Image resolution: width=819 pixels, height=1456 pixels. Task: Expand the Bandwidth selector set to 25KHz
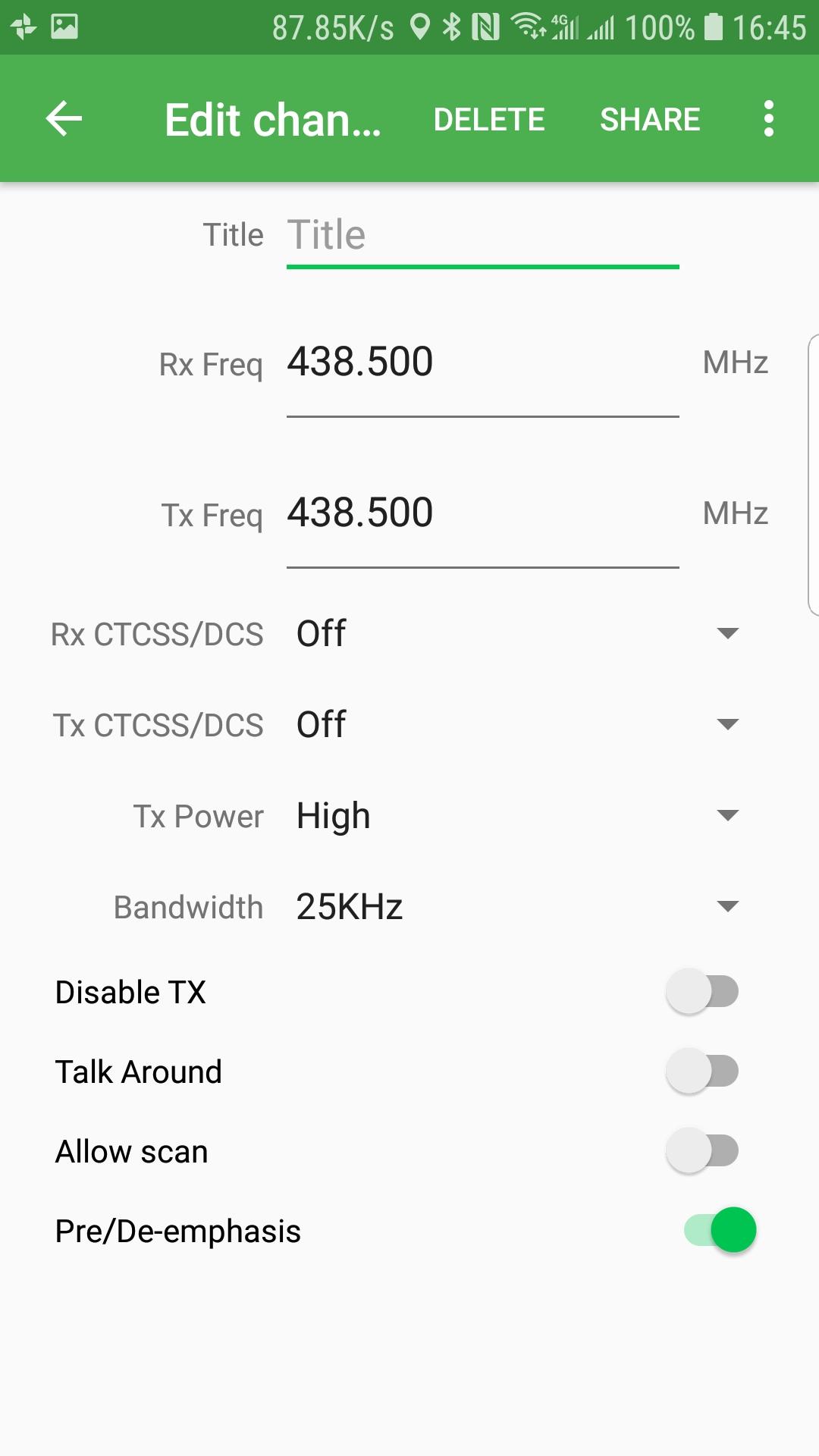[726, 906]
